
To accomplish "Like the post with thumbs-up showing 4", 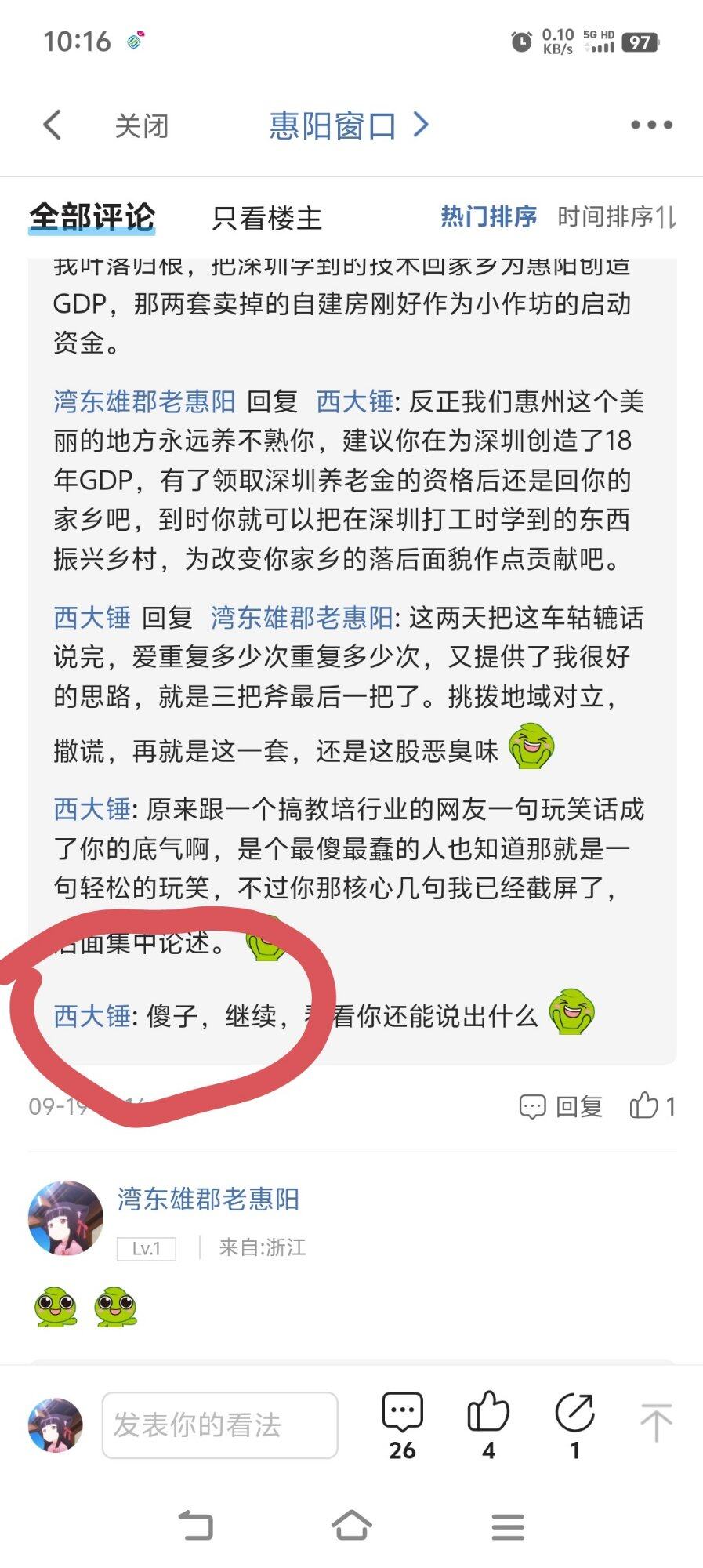I will click(x=487, y=1425).
